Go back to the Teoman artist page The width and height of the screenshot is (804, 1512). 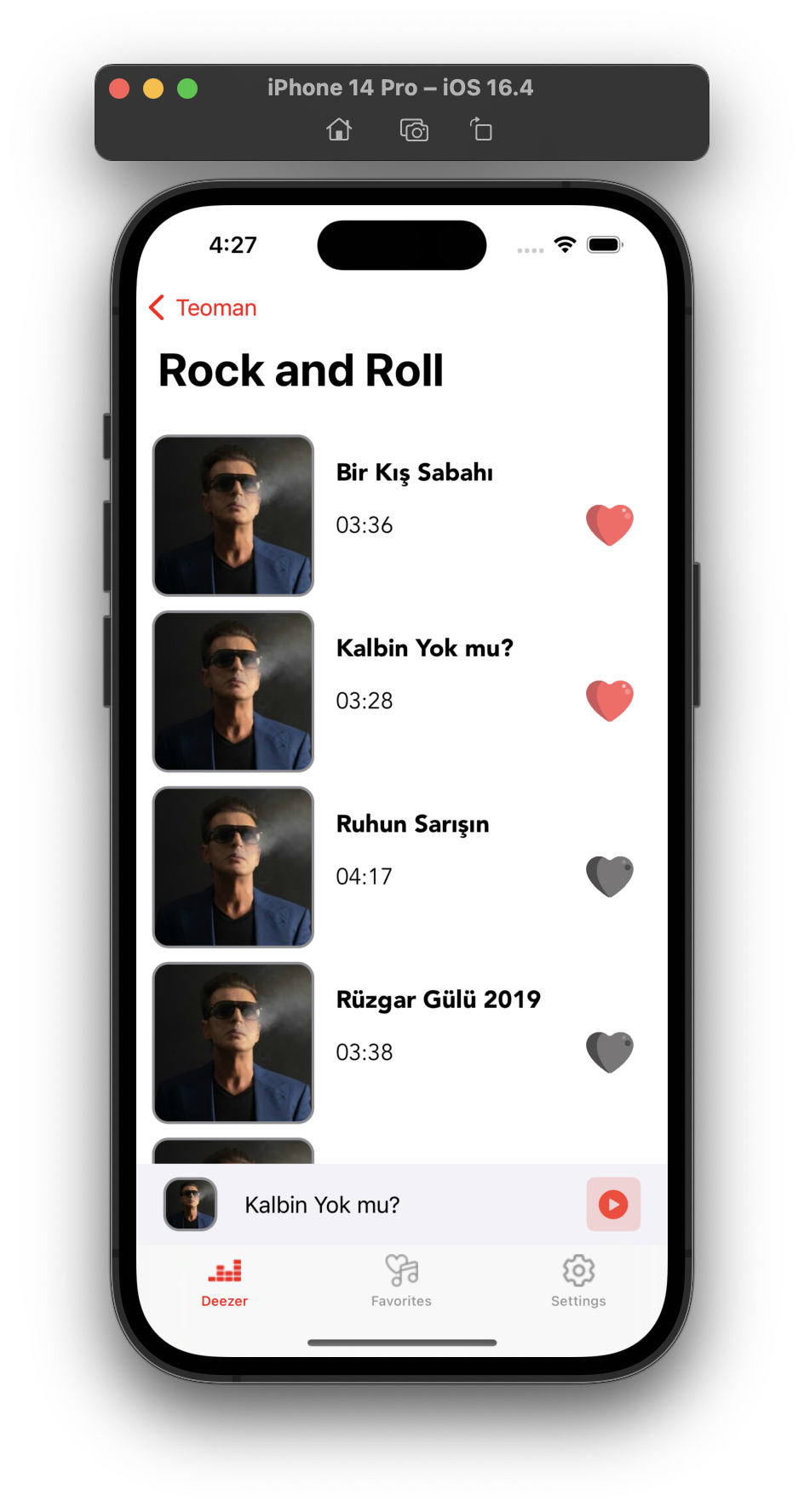click(202, 307)
